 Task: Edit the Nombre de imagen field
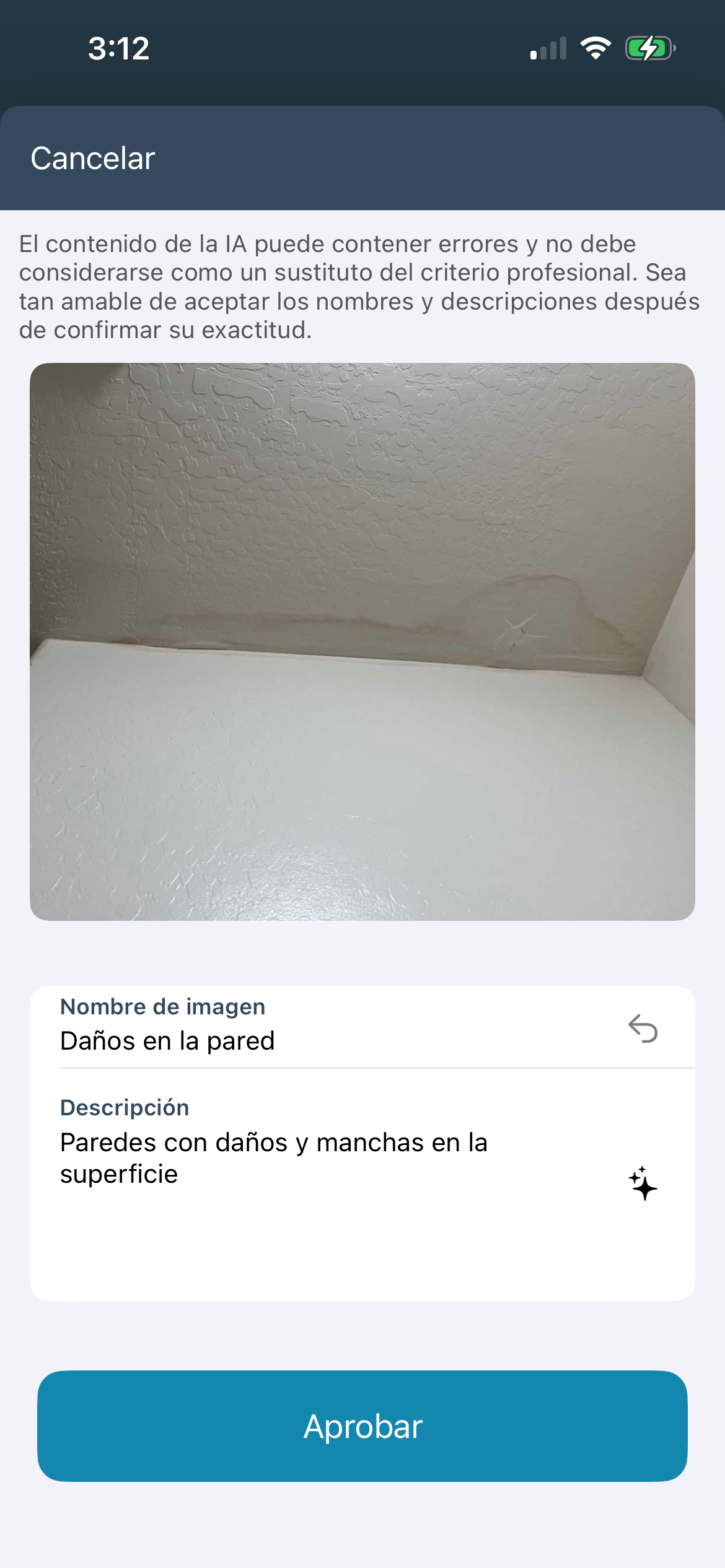[310, 1041]
